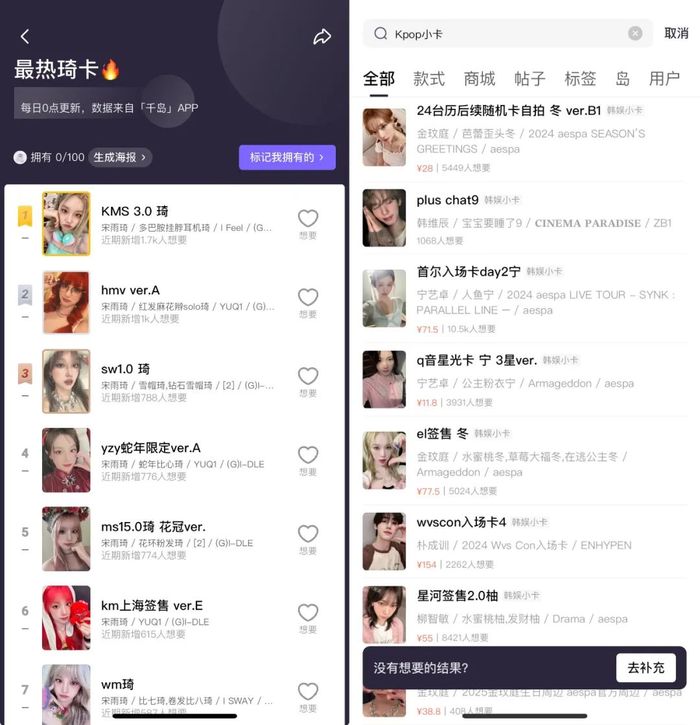
Task: Tap 去补充 to add missing result
Action: pyautogui.click(x=645, y=667)
